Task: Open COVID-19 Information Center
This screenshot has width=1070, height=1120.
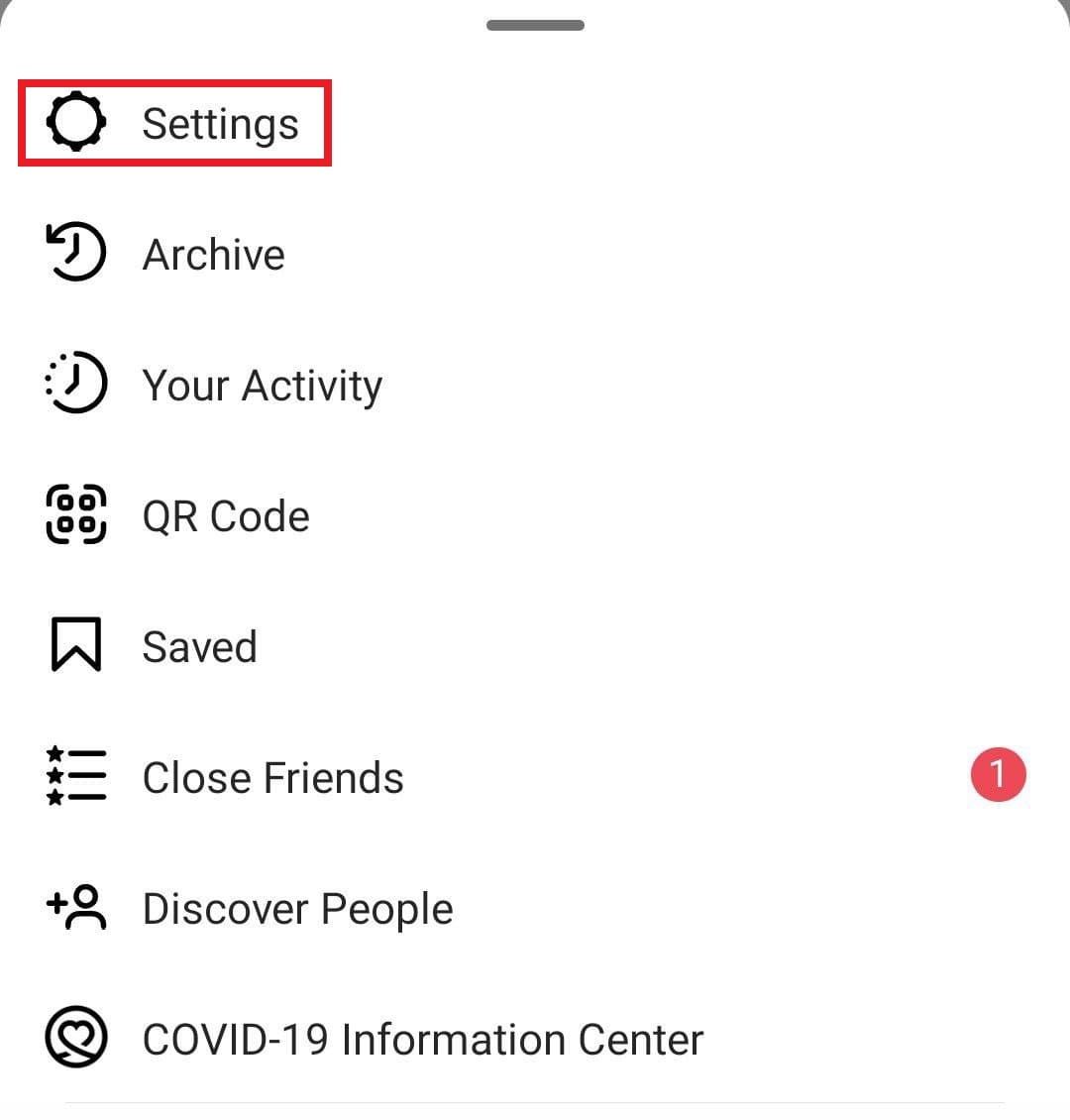Action: (422, 1040)
